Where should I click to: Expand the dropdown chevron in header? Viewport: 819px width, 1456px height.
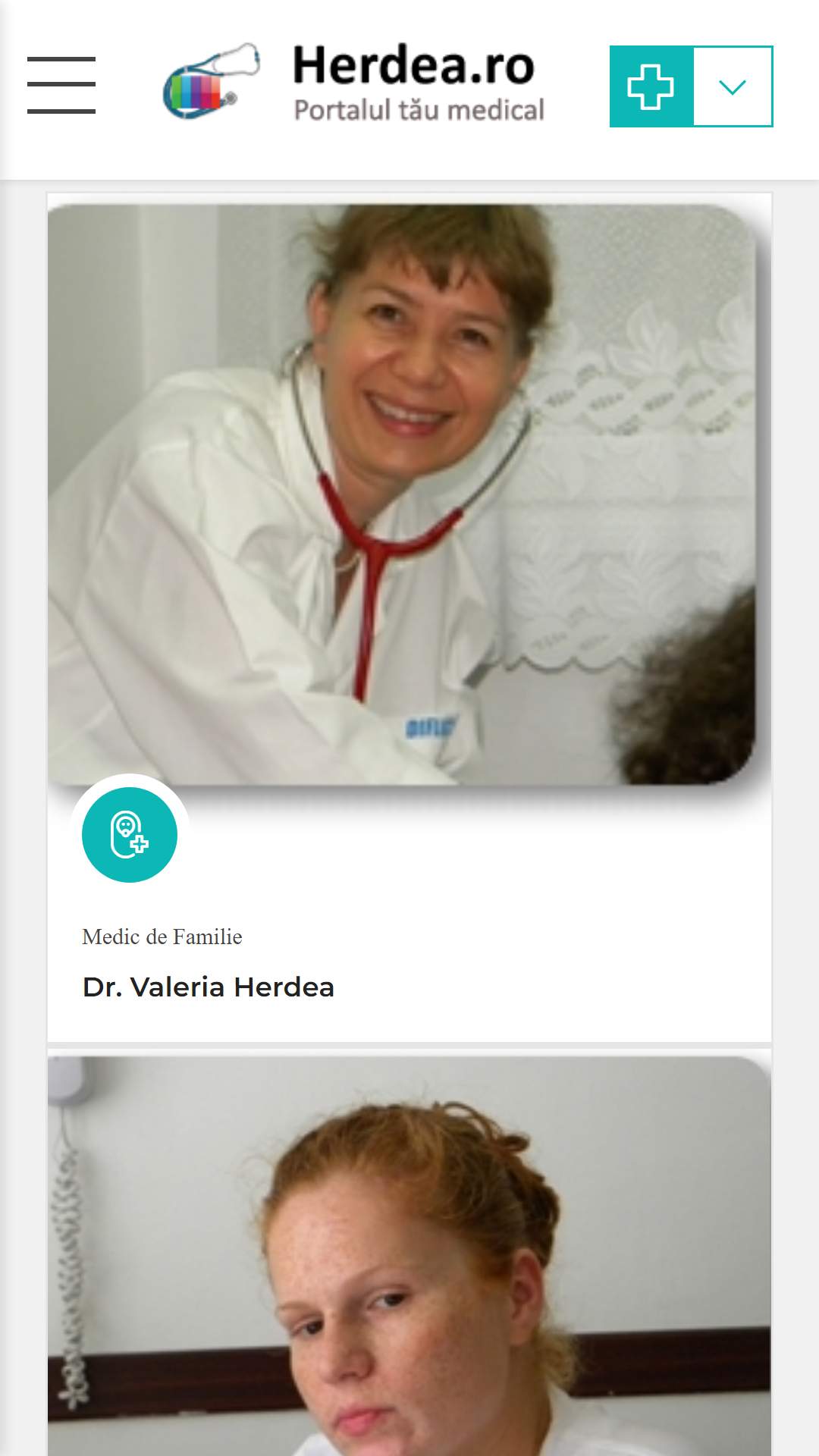(x=733, y=86)
